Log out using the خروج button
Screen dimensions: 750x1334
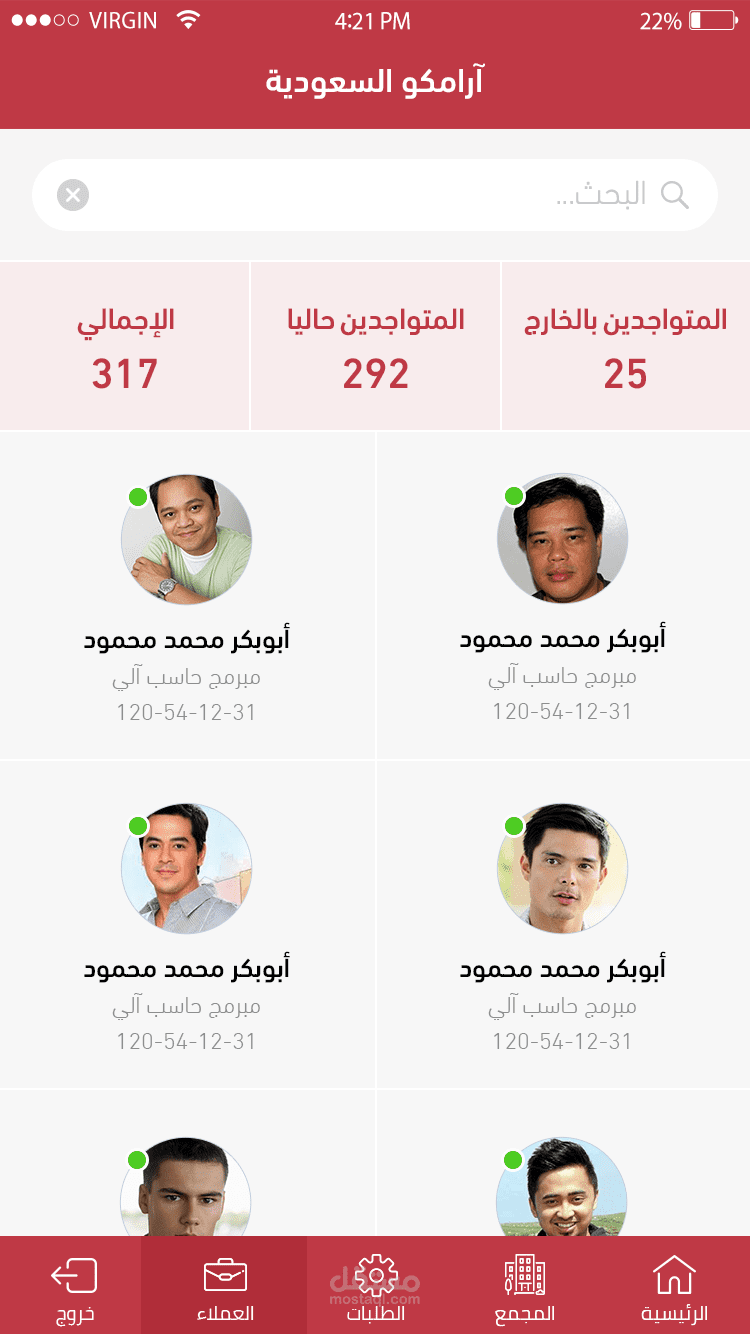(74, 1287)
